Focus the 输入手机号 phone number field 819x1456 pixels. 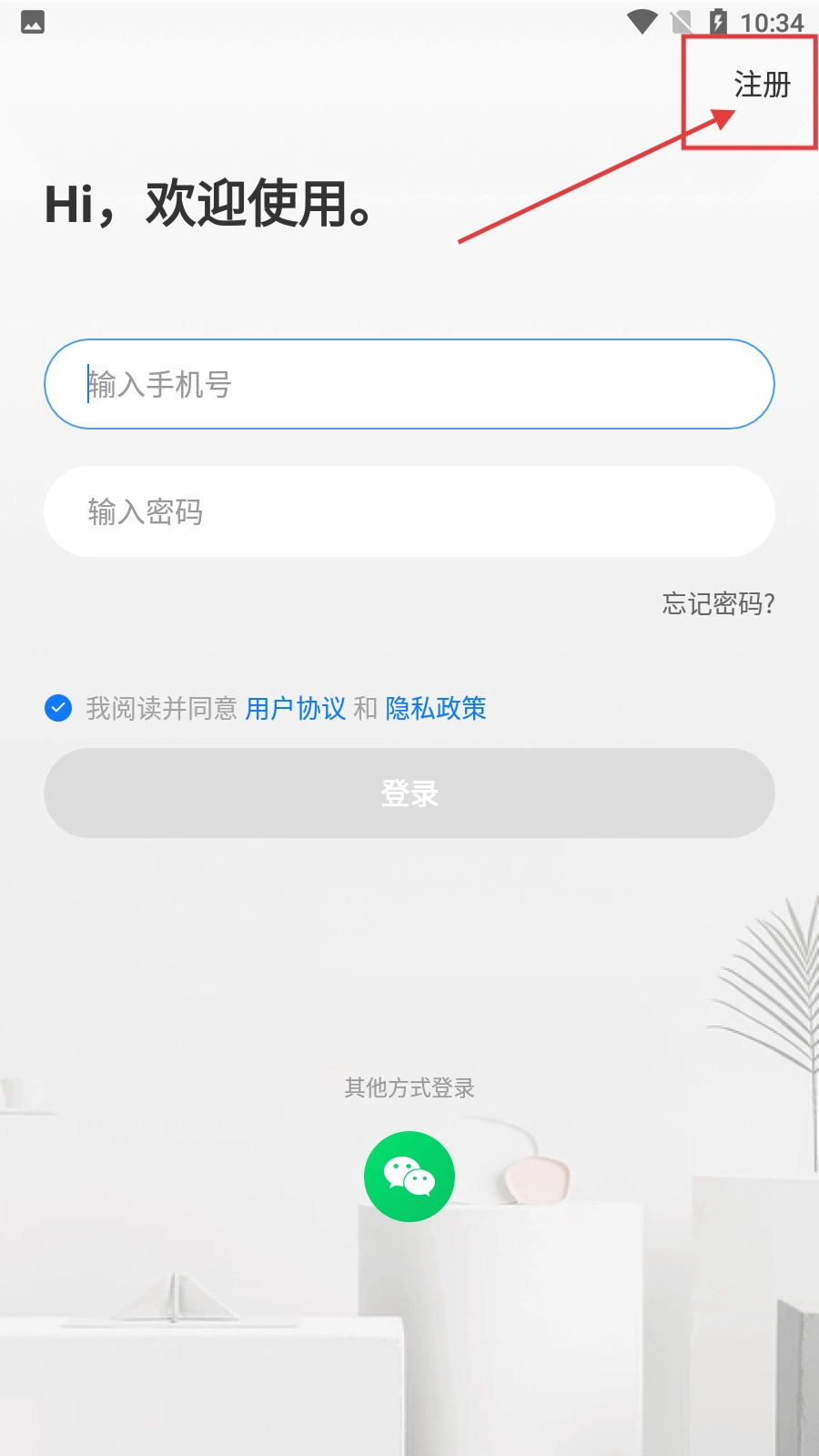409,384
